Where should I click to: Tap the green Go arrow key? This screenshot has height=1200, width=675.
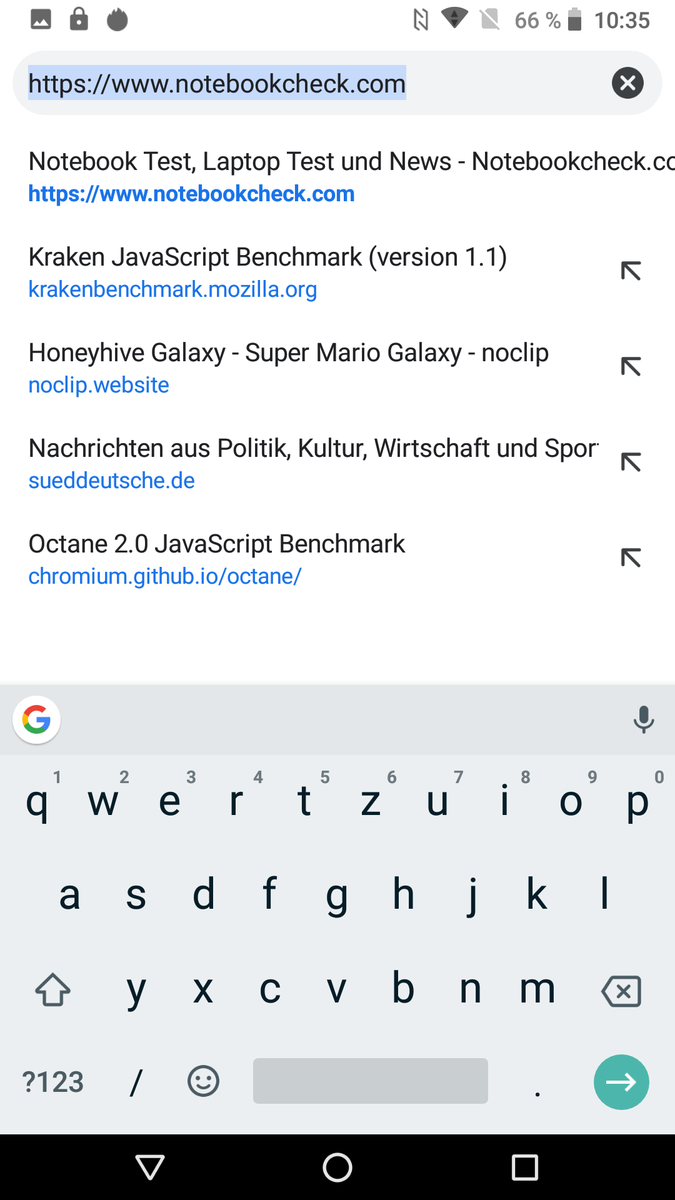[x=621, y=1082]
